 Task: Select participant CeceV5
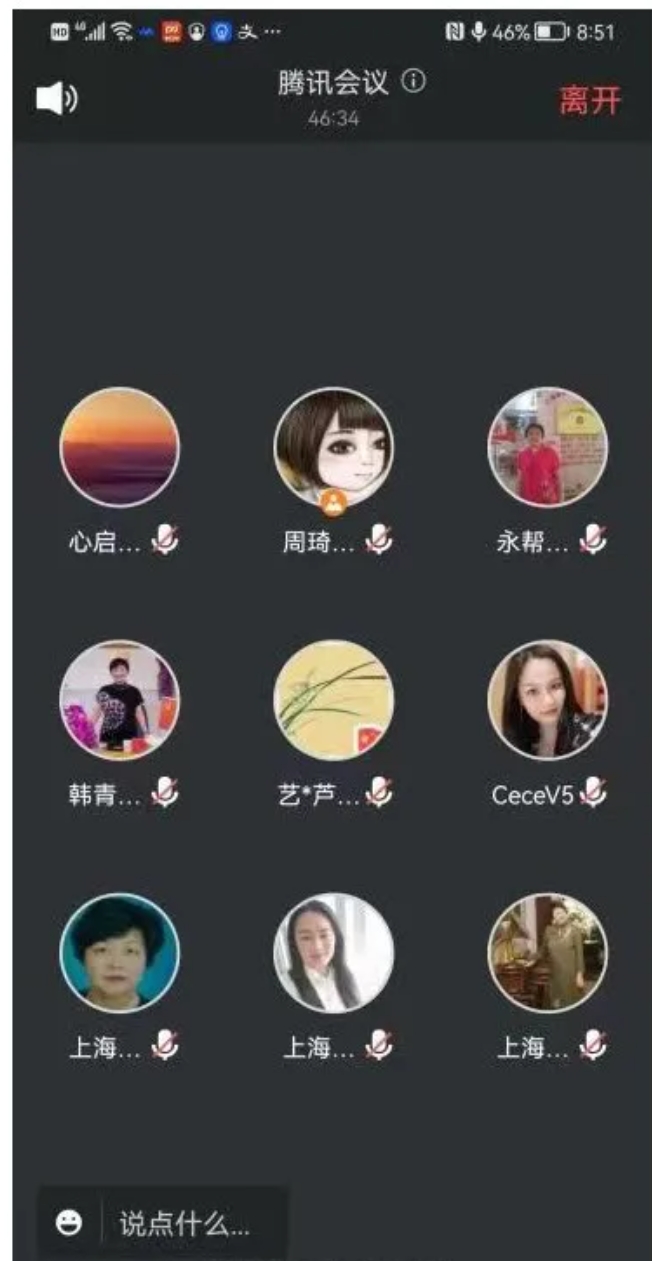click(548, 700)
